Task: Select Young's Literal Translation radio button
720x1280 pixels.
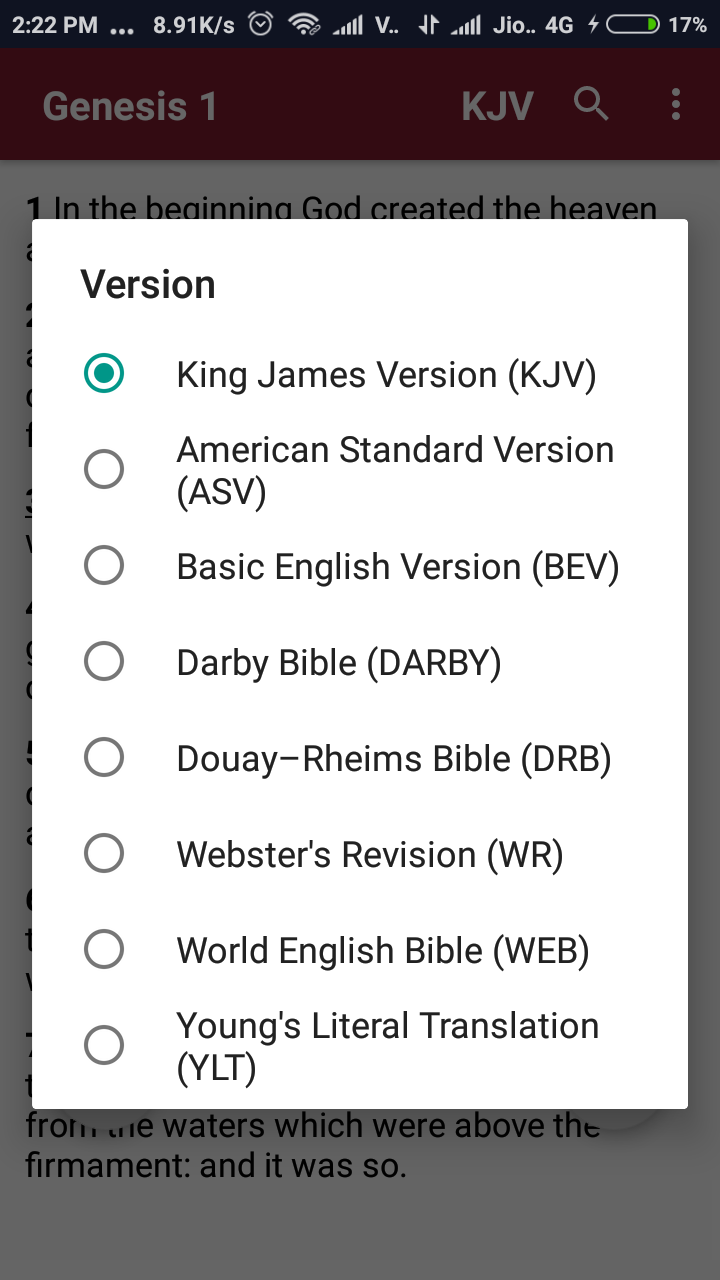Action: tap(104, 1044)
